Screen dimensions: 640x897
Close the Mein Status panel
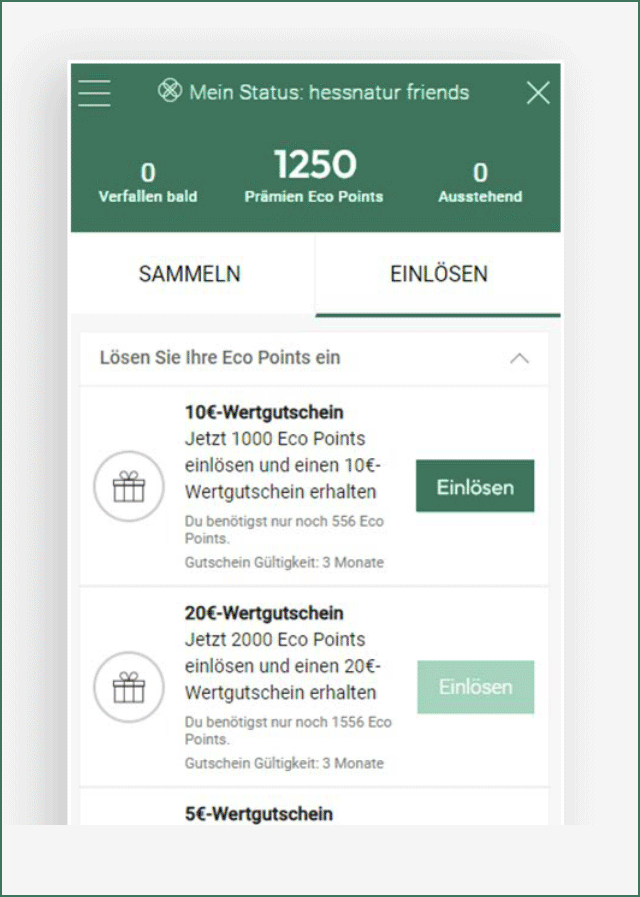tap(538, 93)
